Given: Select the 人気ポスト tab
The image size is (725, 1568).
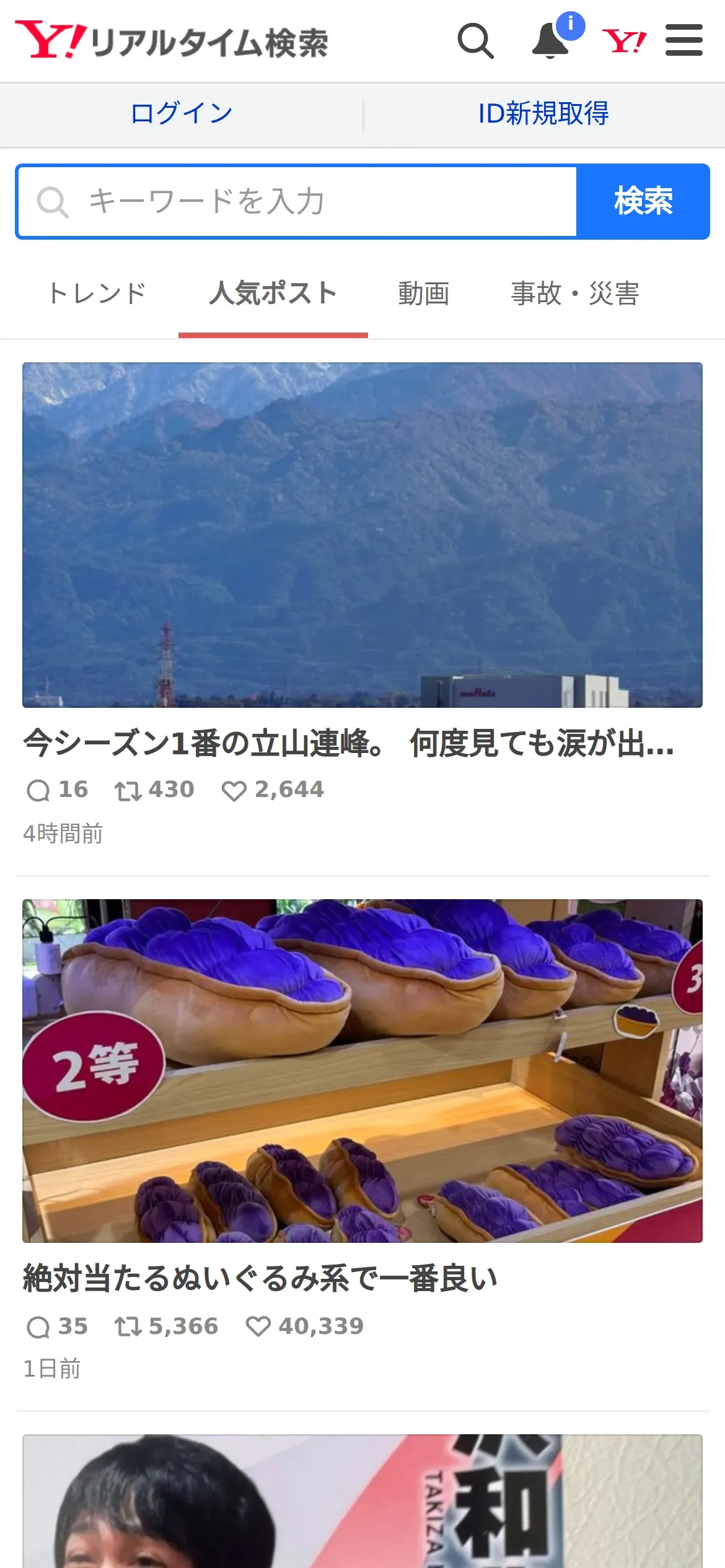Looking at the screenshot, I should (273, 294).
